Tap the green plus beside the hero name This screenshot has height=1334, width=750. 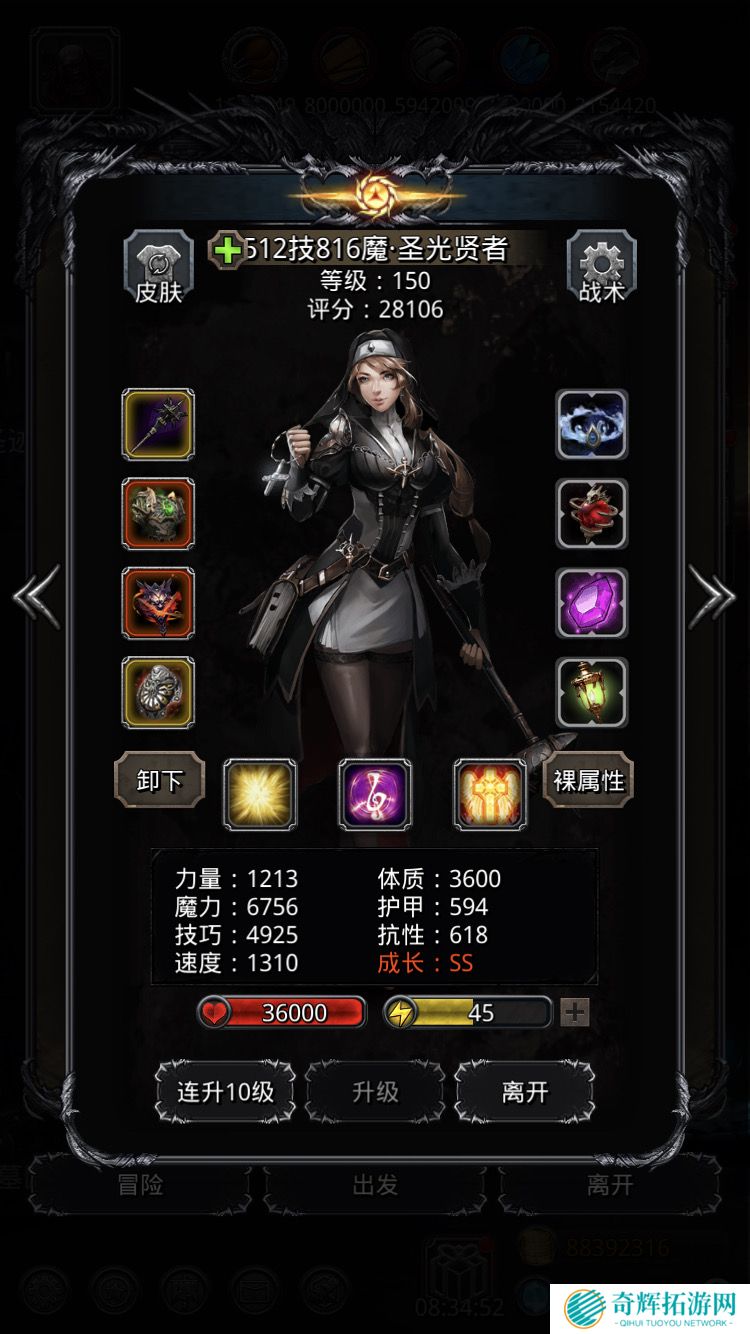click(x=228, y=250)
